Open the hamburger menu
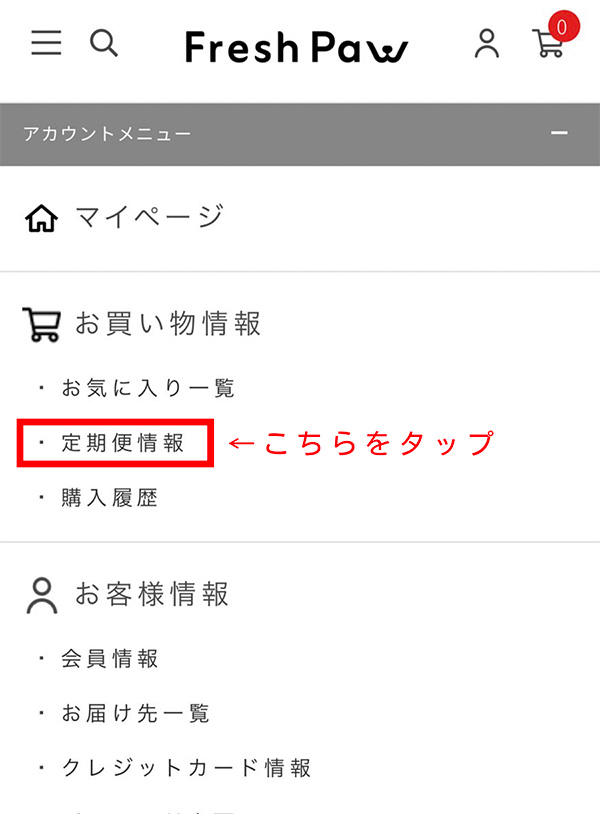 46,43
